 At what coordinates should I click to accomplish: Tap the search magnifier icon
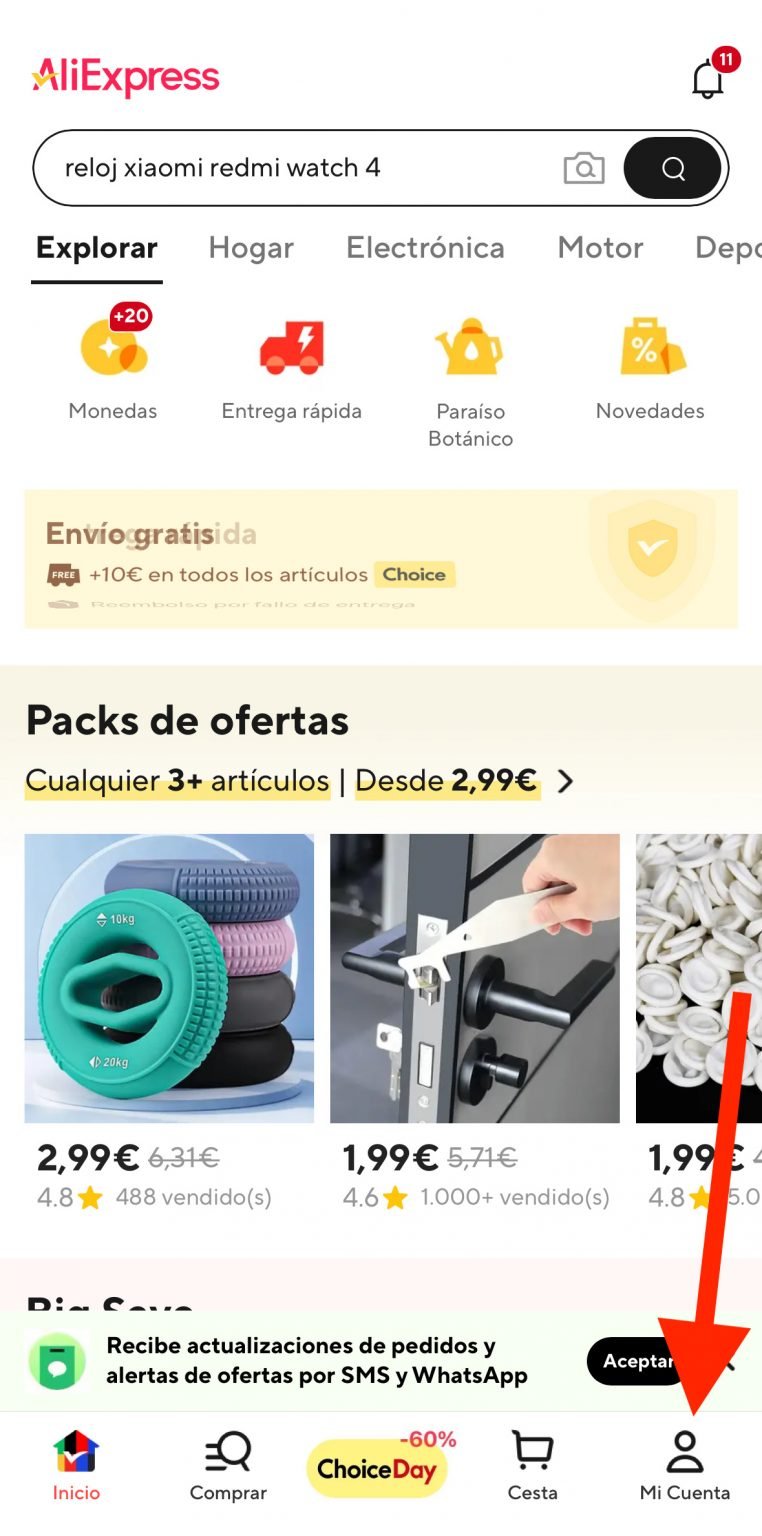(671, 168)
